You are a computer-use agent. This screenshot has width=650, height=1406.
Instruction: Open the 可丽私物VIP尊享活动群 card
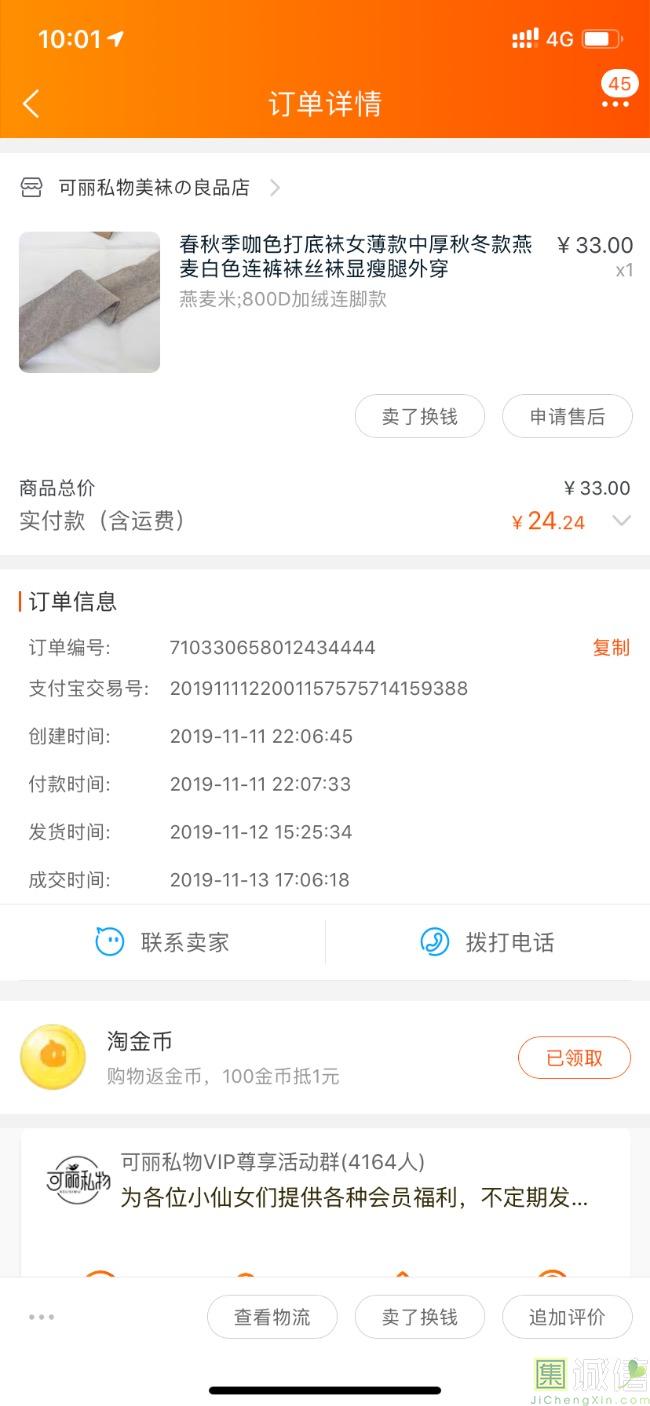point(325,1182)
